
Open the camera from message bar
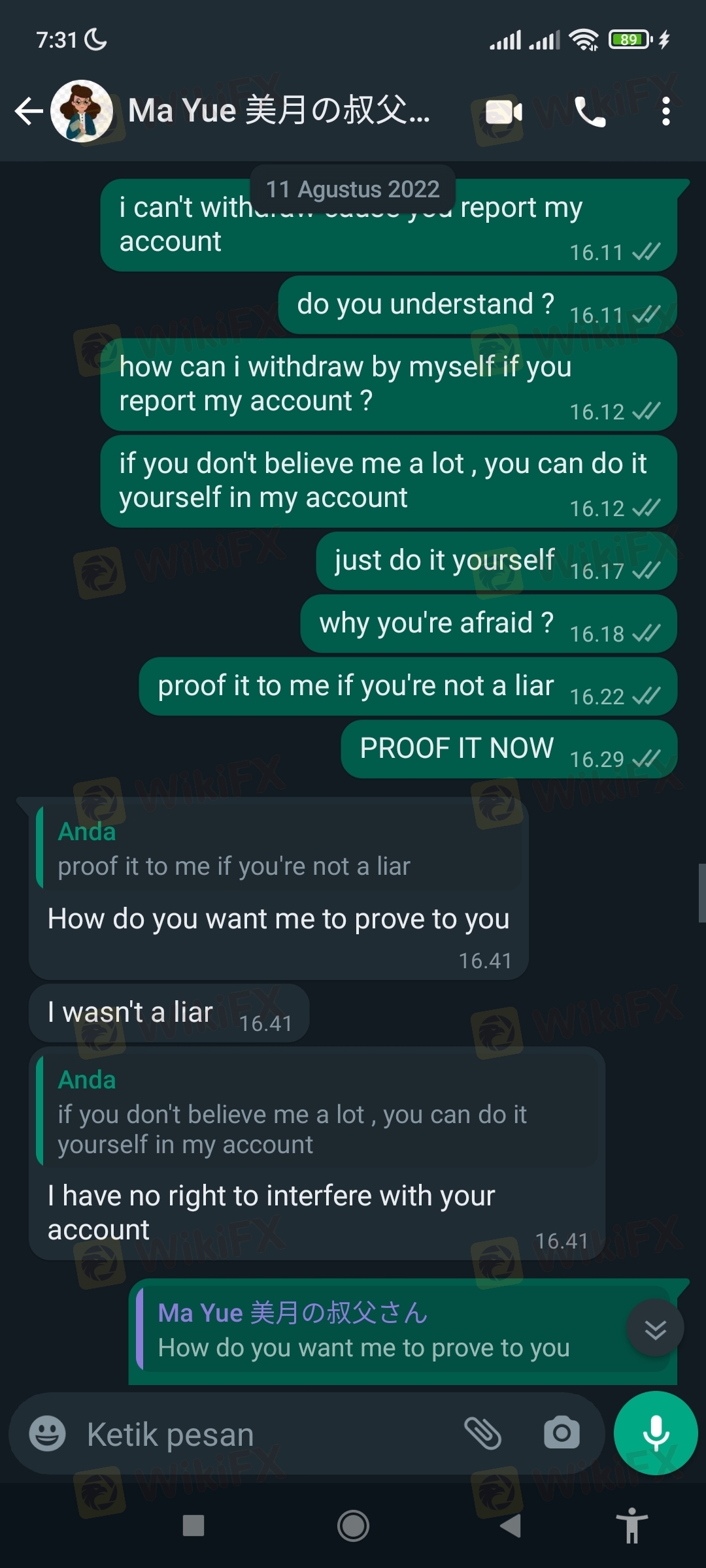[x=562, y=1433]
